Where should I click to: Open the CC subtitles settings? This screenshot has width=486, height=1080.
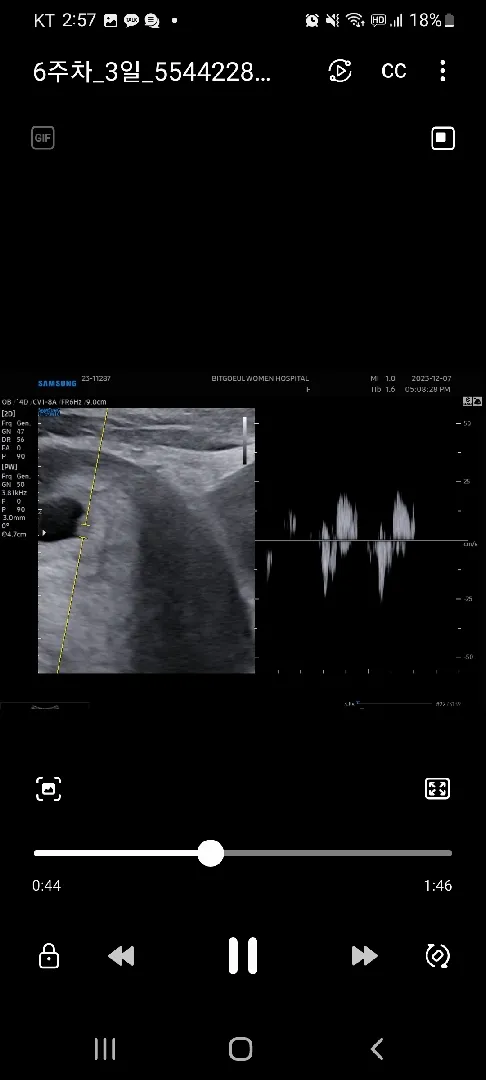coord(394,71)
